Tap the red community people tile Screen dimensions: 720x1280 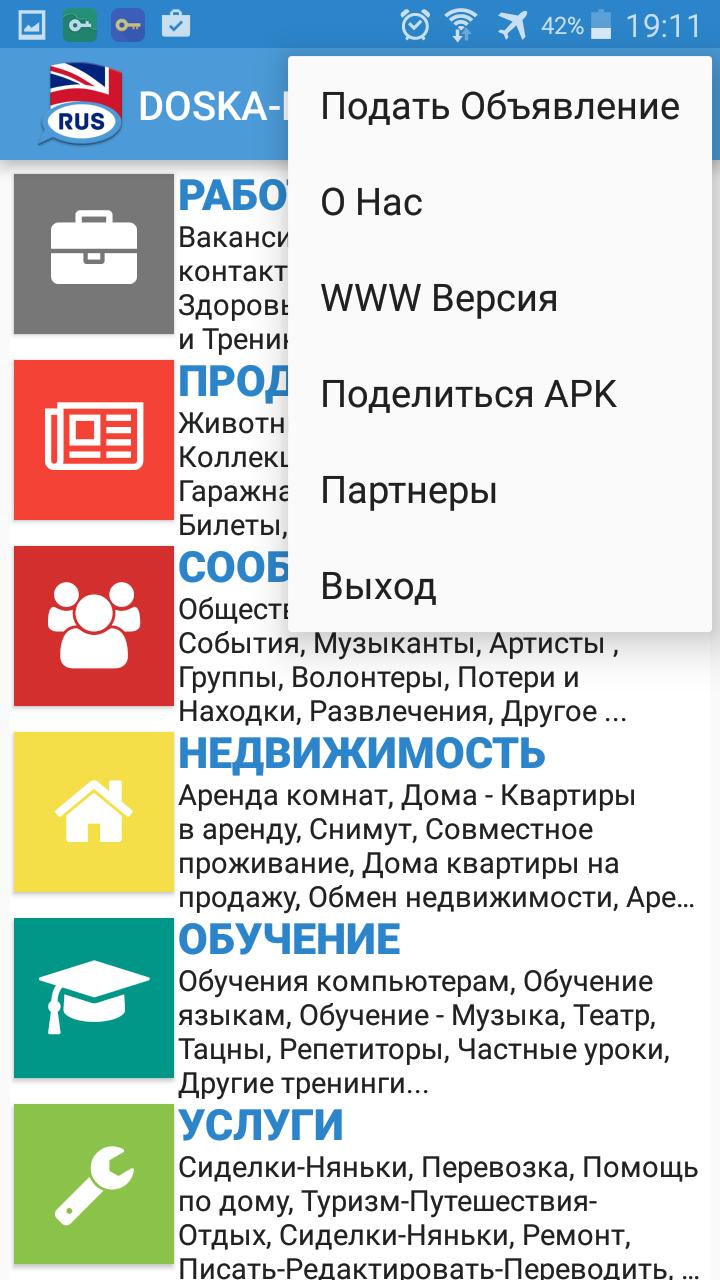[93, 625]
